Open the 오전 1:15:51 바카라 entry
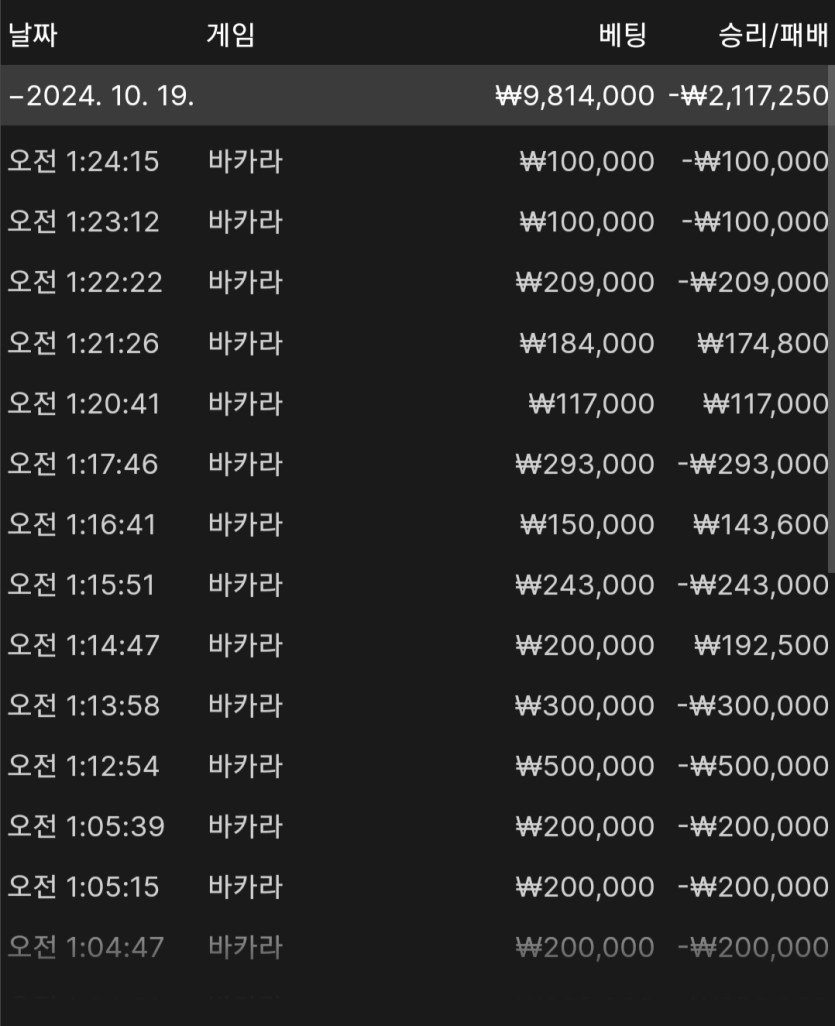 coord(417,584)
